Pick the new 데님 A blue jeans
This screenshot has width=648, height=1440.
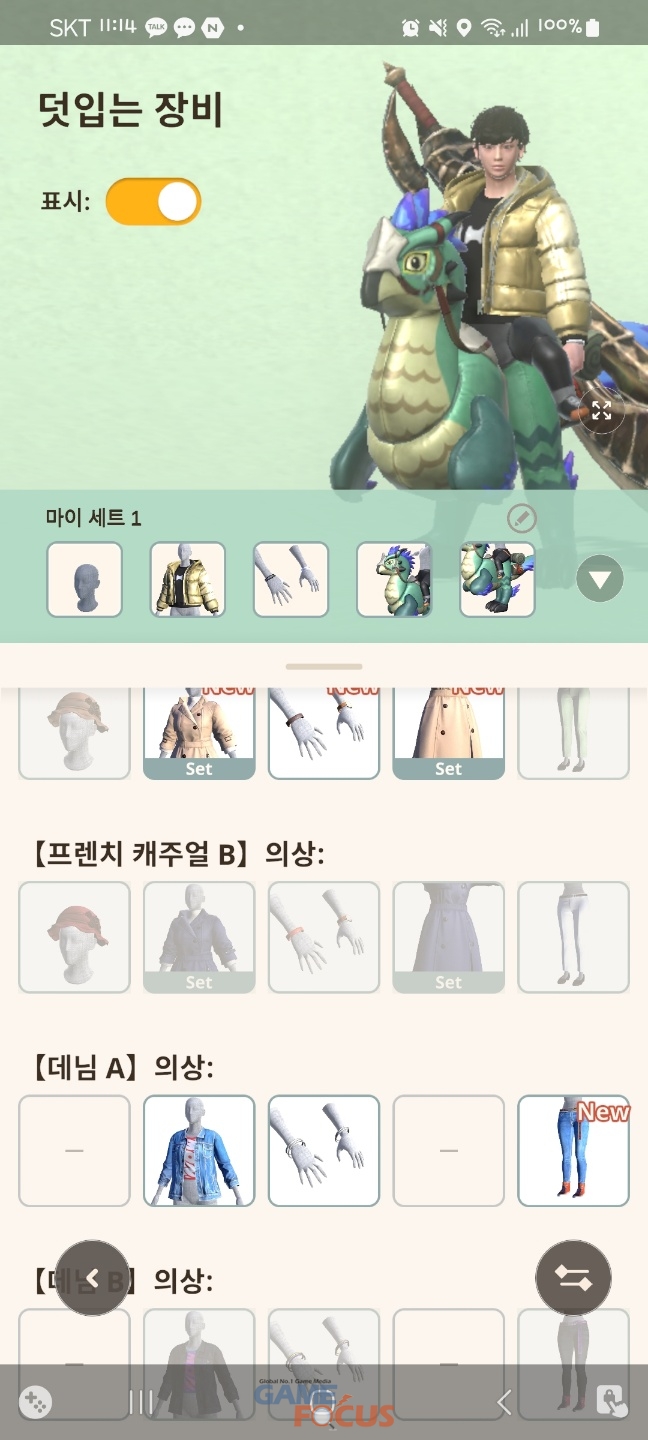(573, 1150)
